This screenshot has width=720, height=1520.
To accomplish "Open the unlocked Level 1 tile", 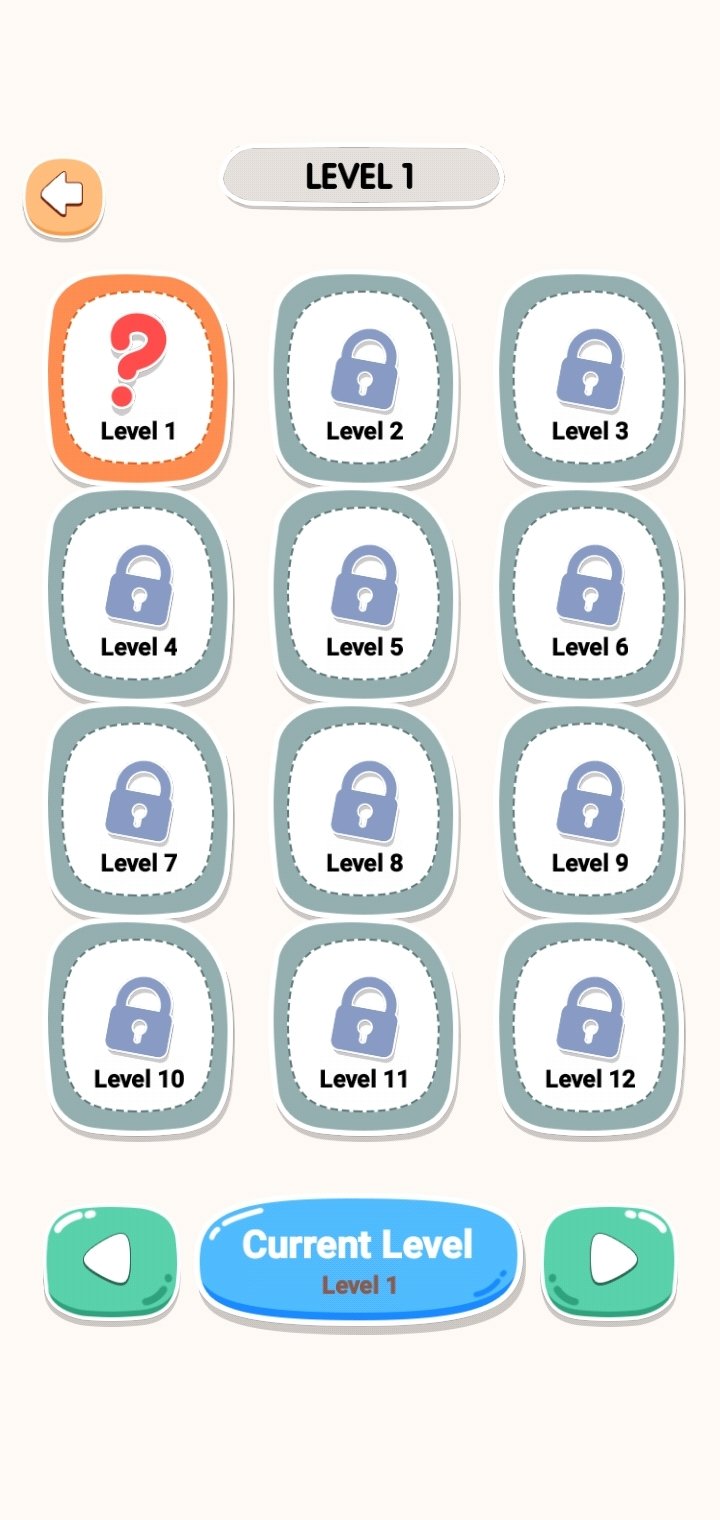I will (139, 379).
